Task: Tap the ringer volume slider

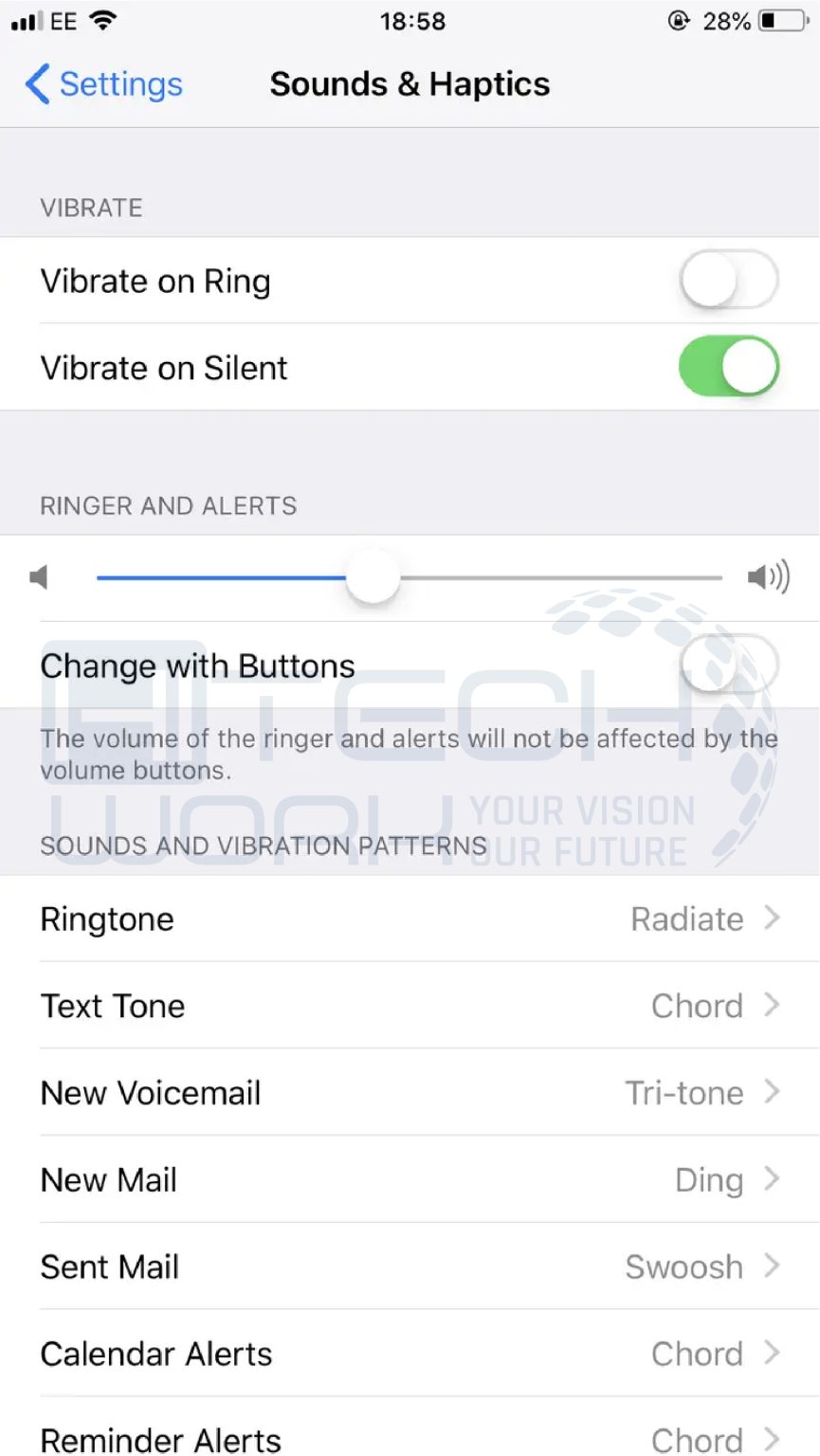Action: tap(410, 577)
